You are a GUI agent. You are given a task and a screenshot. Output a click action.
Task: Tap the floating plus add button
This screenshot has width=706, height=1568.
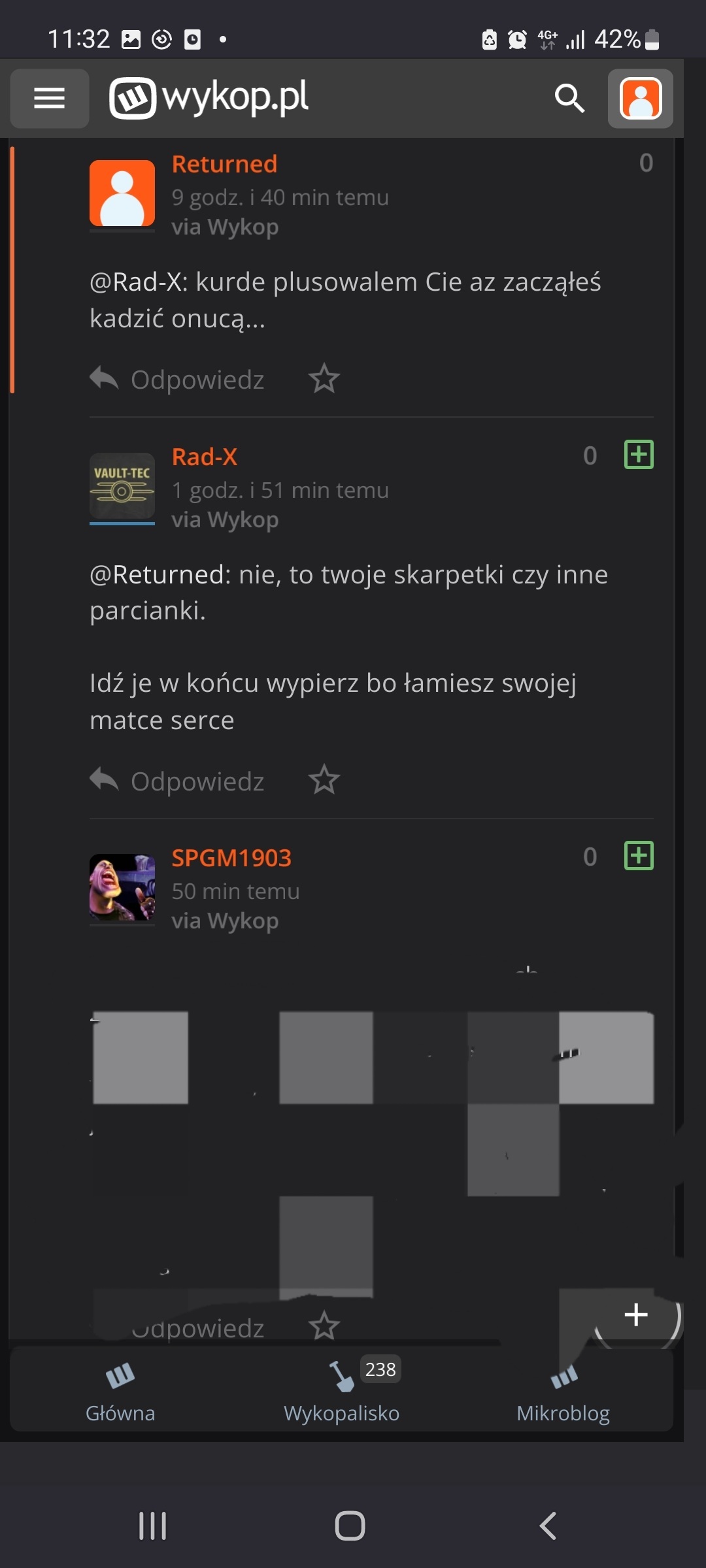636,1315
